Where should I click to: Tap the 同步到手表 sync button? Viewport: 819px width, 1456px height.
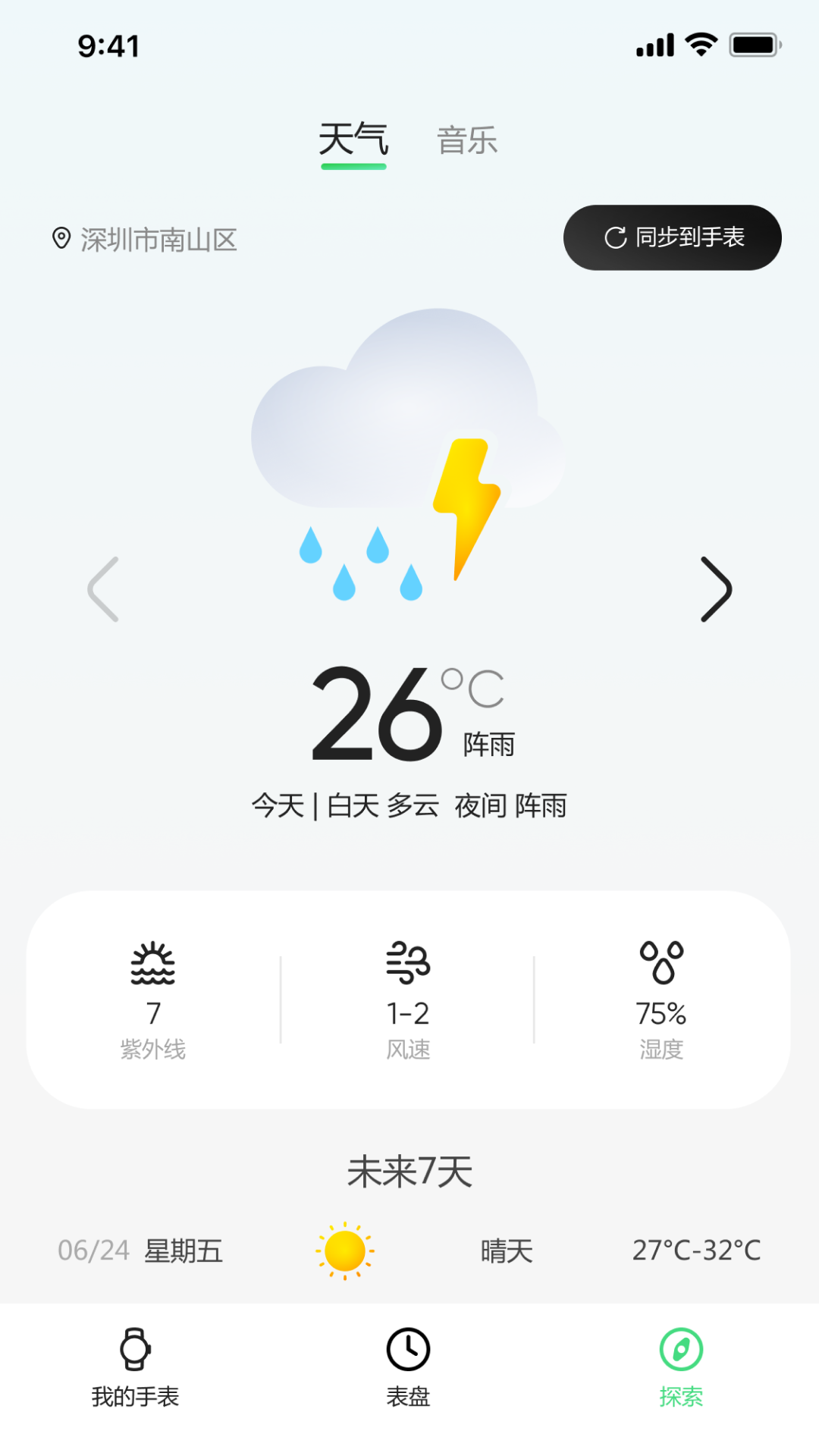(673, 238)
